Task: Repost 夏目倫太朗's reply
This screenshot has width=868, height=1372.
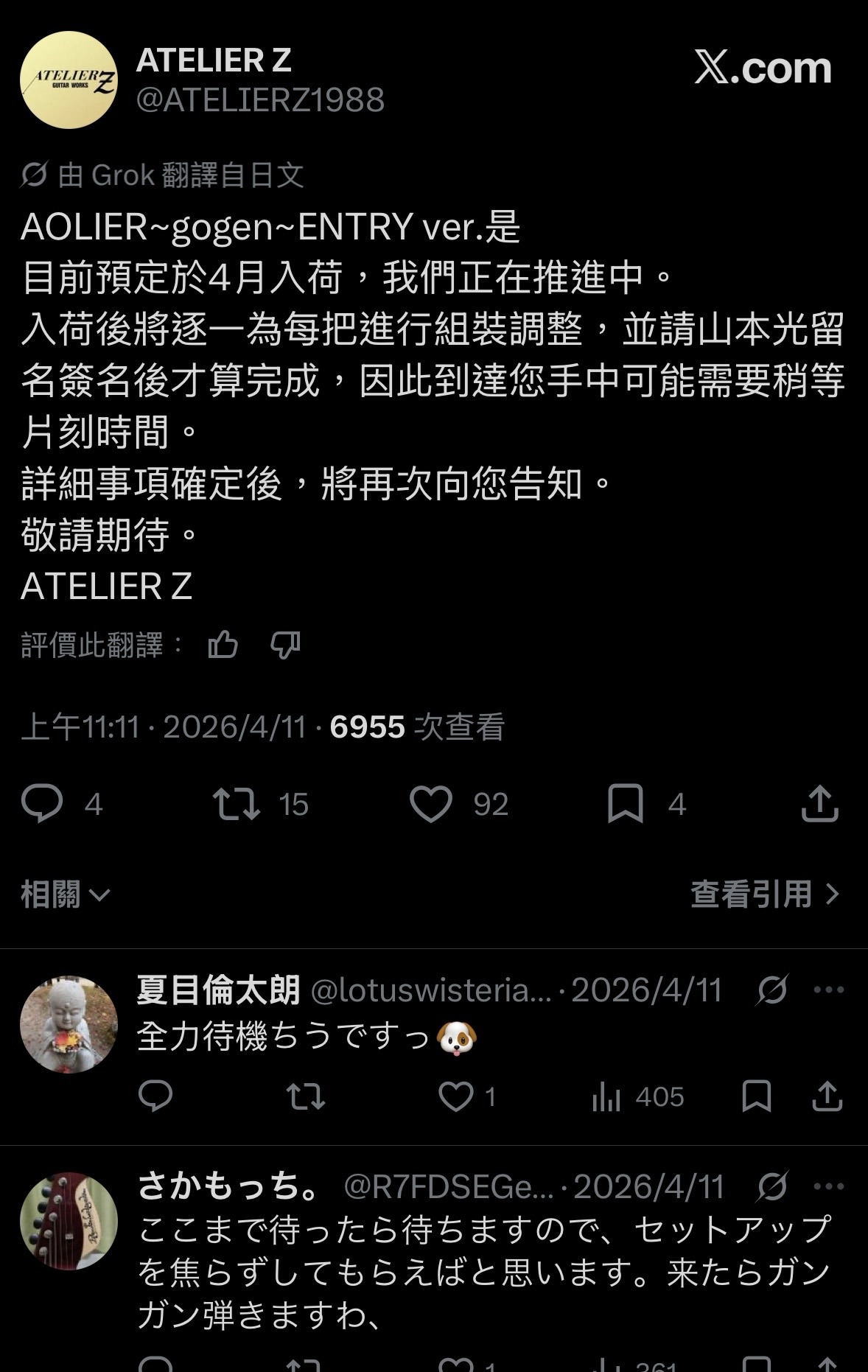Action: 305,1096
